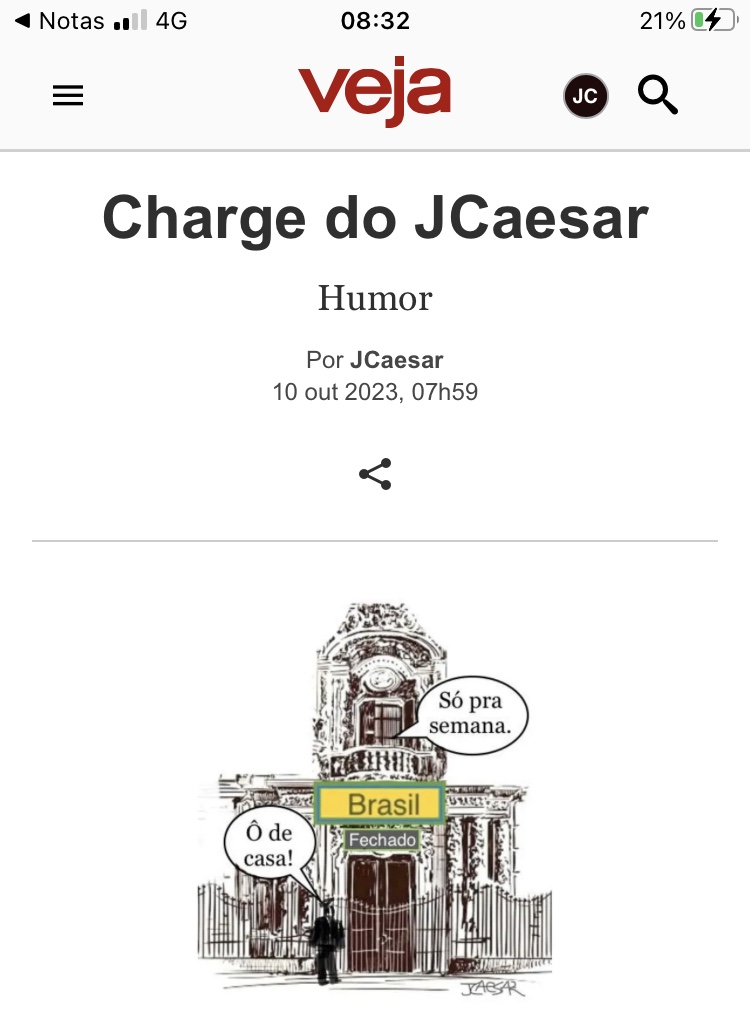This screenshot has width=750, height=1024.
Task: Open the hamburger menu
Action: coord(68,96)
